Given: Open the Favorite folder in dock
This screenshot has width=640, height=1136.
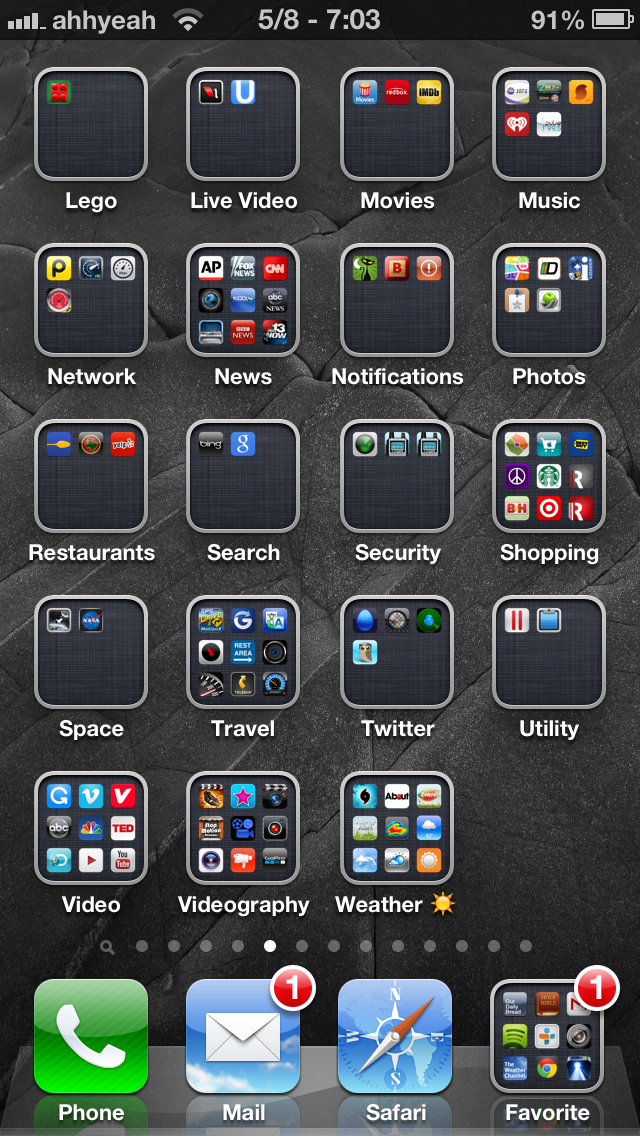Looking at the screenshot, I should 547,1036.
